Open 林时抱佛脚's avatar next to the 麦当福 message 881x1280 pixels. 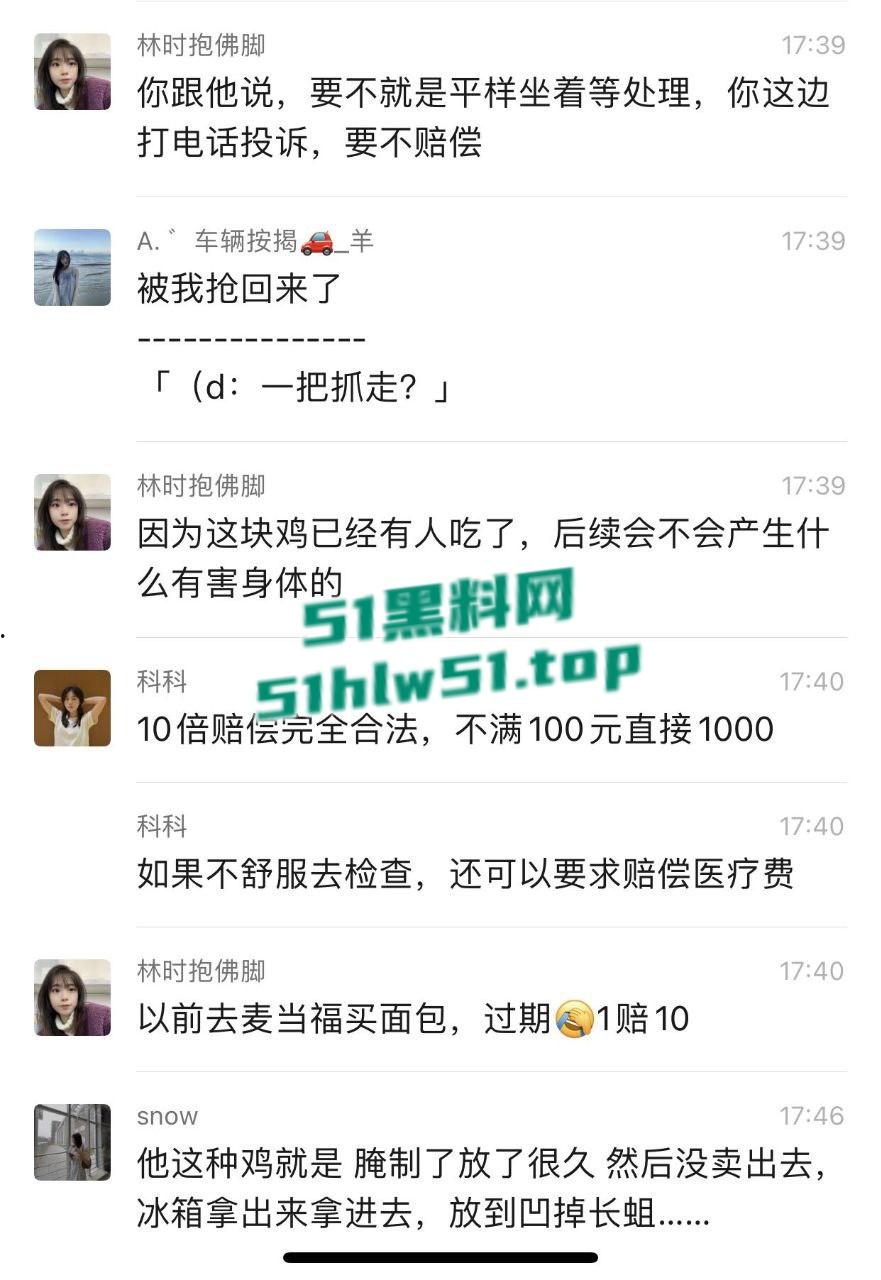tap(71, 997)
